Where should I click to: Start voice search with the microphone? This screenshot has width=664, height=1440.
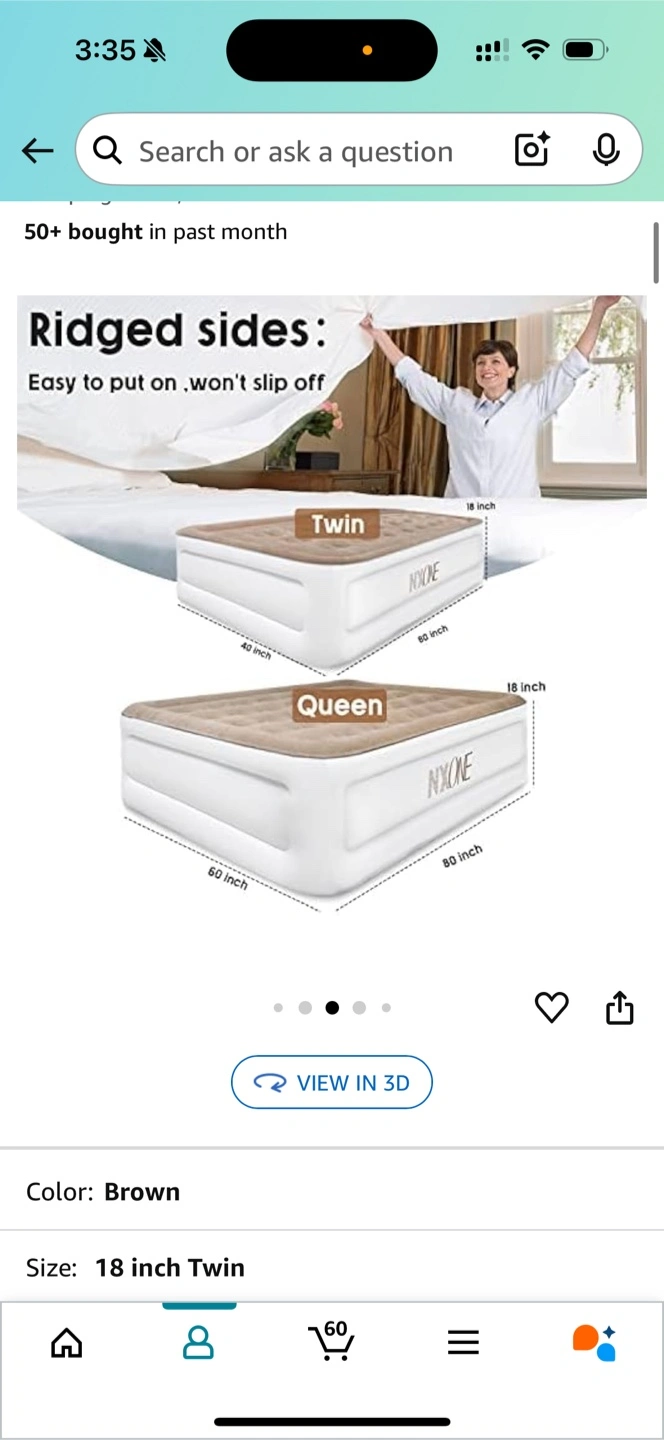click(x=605, y=150)
